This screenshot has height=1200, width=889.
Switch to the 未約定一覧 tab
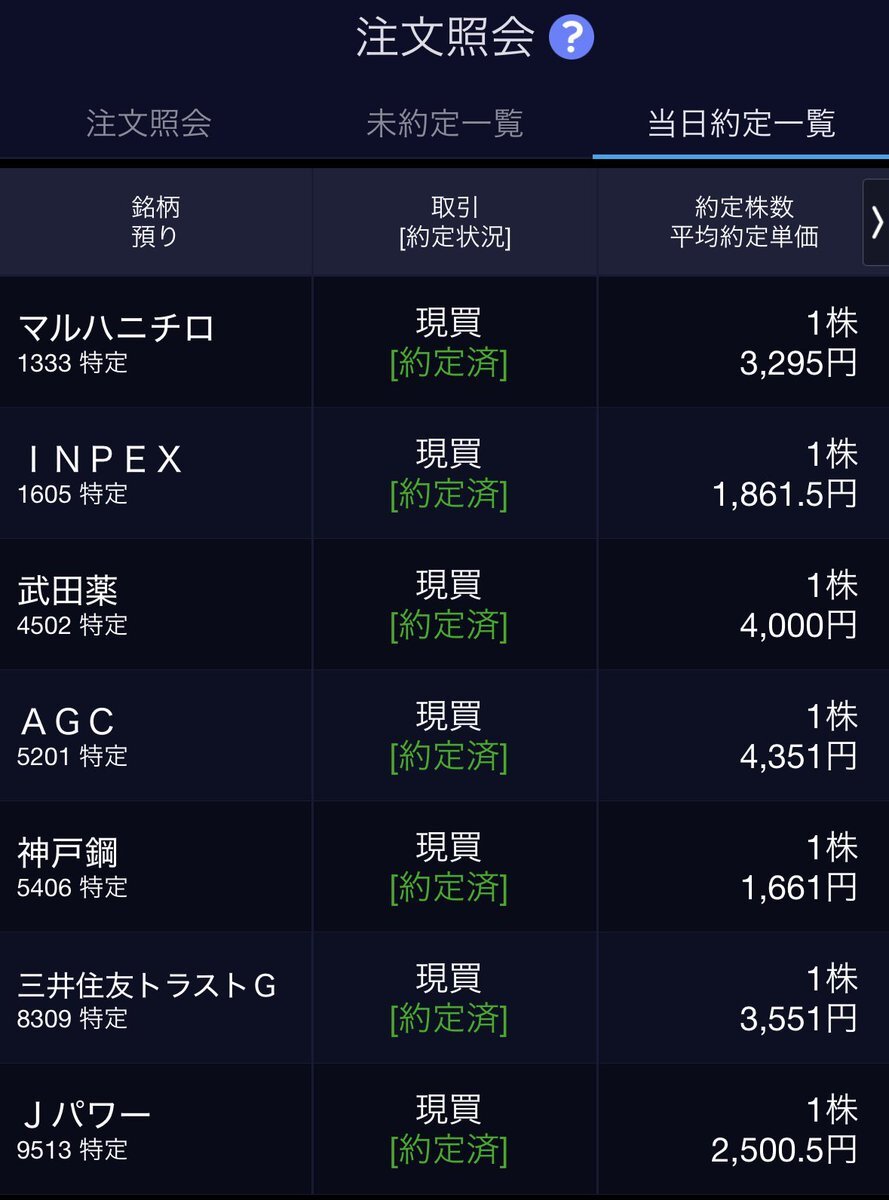tap(444, 124)
